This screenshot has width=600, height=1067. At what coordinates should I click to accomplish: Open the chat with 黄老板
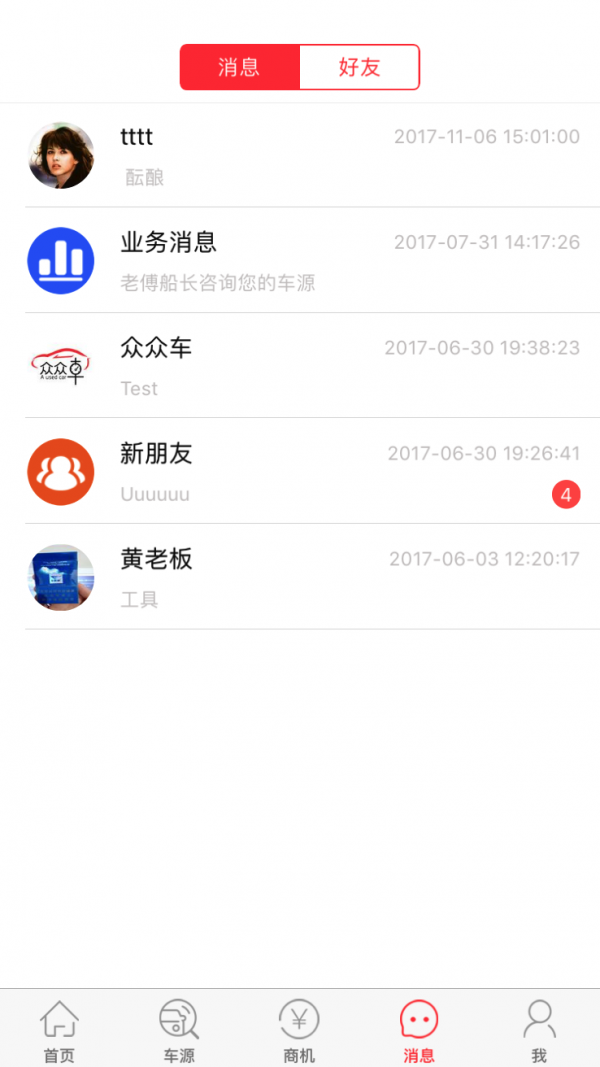[300, 577]
